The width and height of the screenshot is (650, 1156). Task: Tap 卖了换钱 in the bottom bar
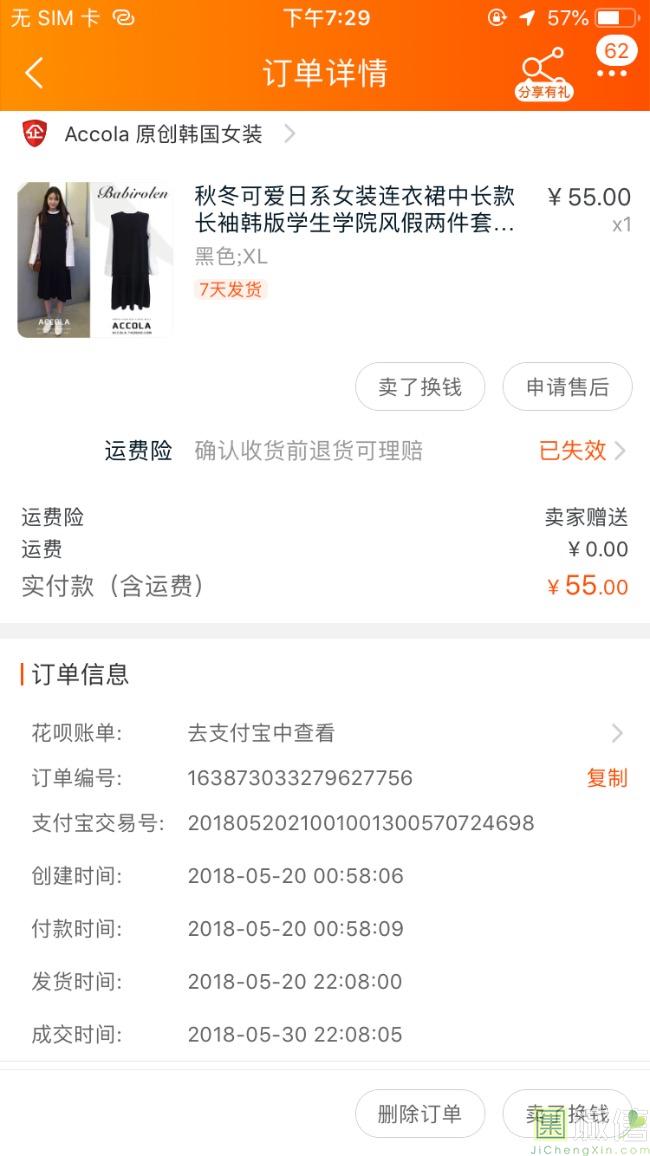[567, 1114]
